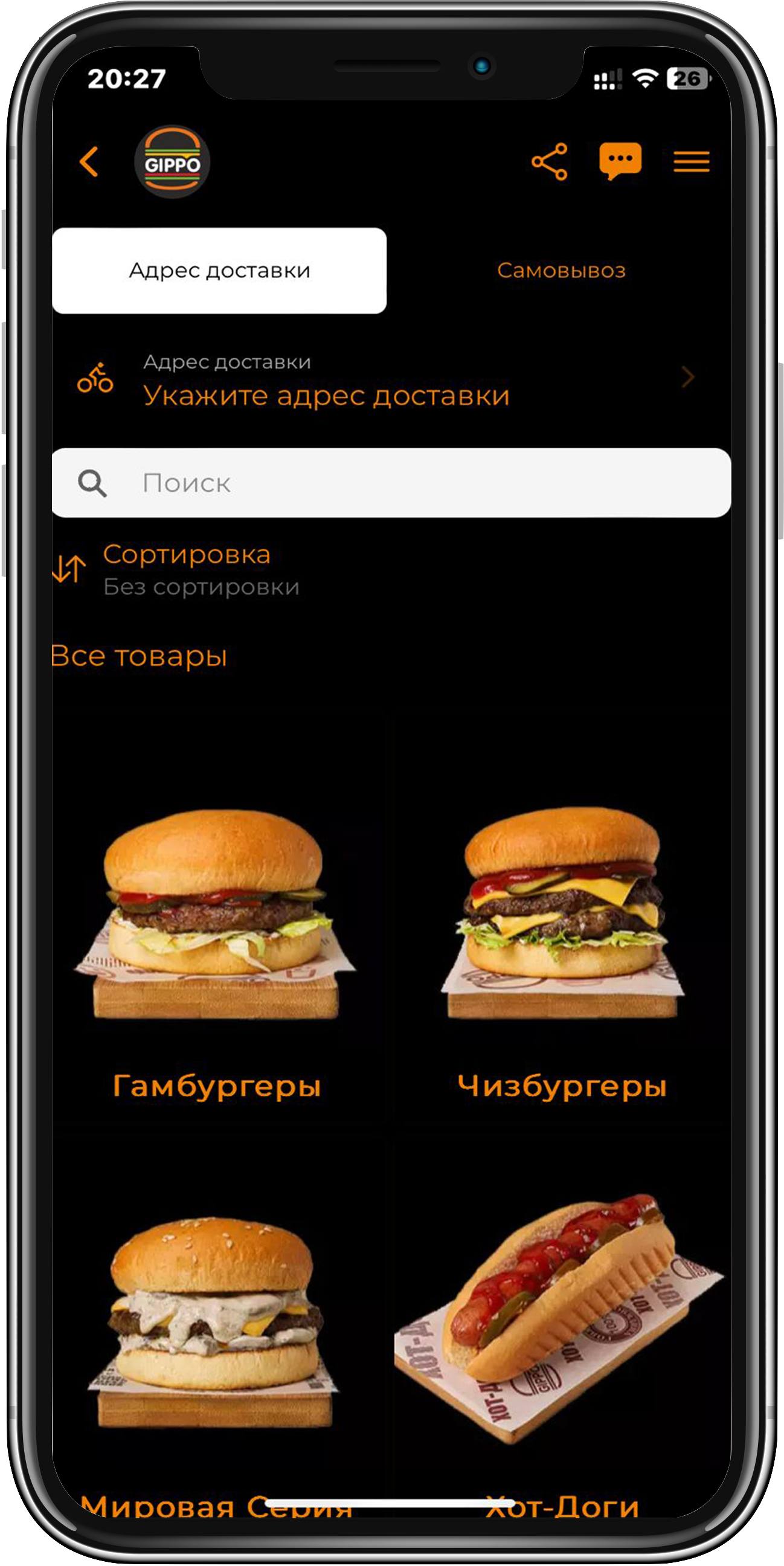The height and width of the screenshot is (1566, 784).
Task: Select the Адрес доставки tab
Action: click(x=219, y=271)
